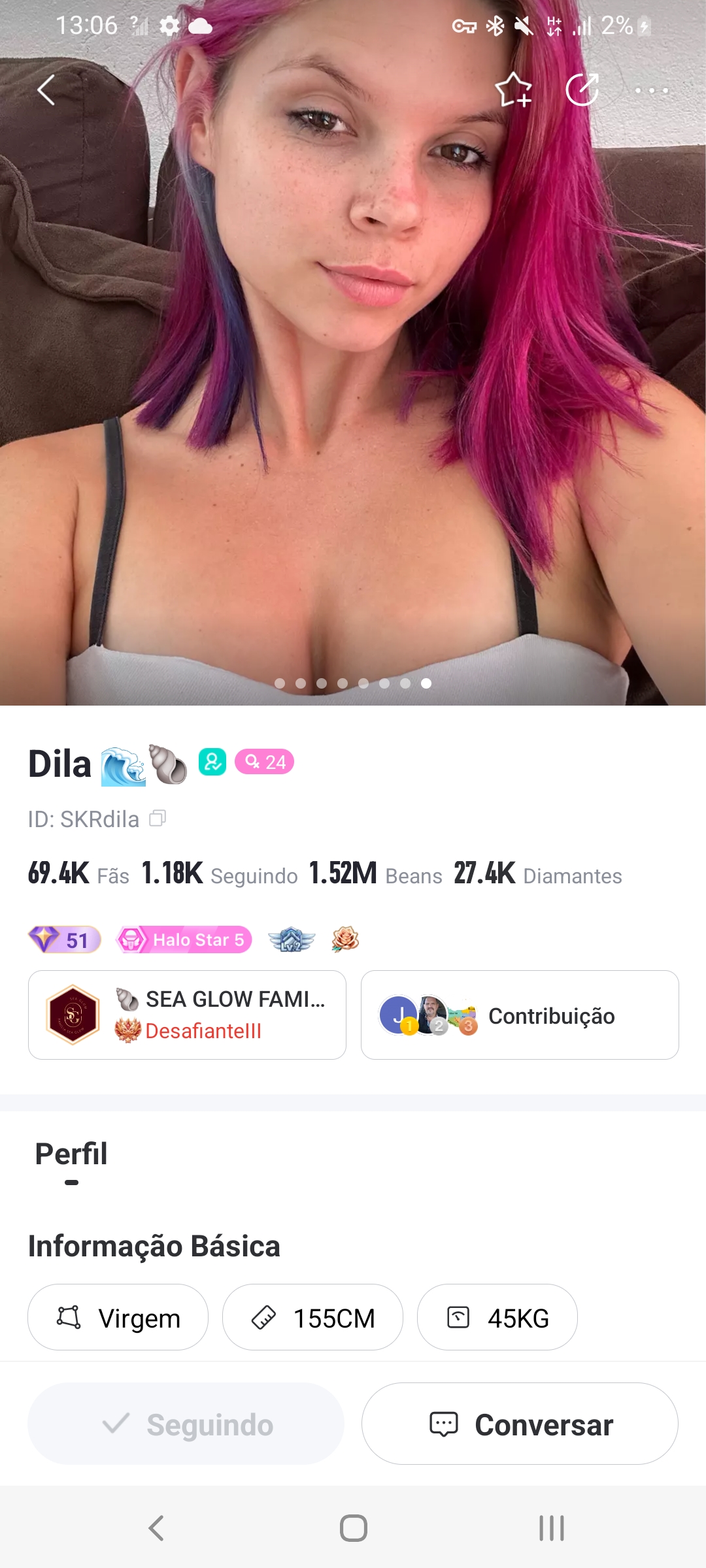Screen dimensions: 706x1568
Task: Share Dila's profile
Action: pyautogui.click(x=582, y=90)
